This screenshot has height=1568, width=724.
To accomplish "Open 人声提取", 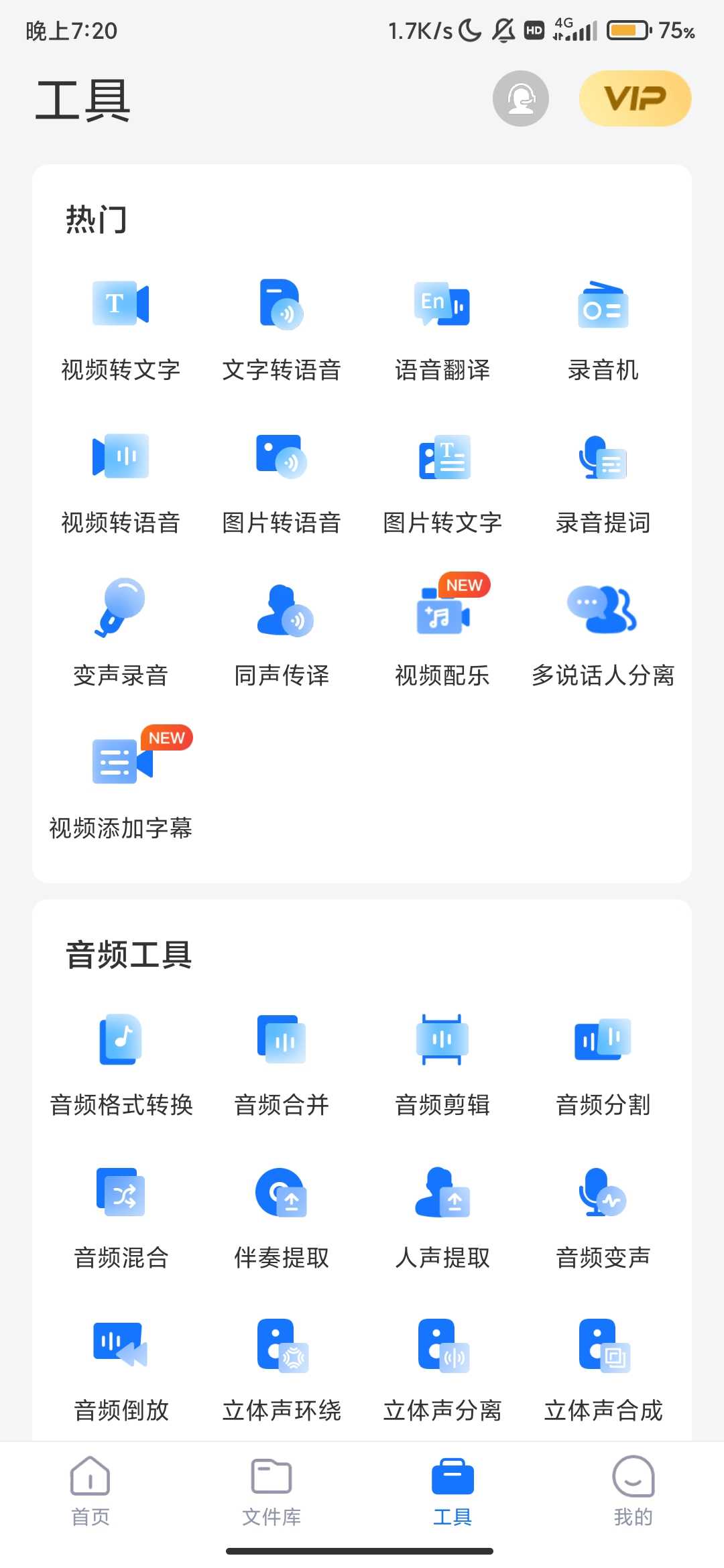I will click(442, 1219).
